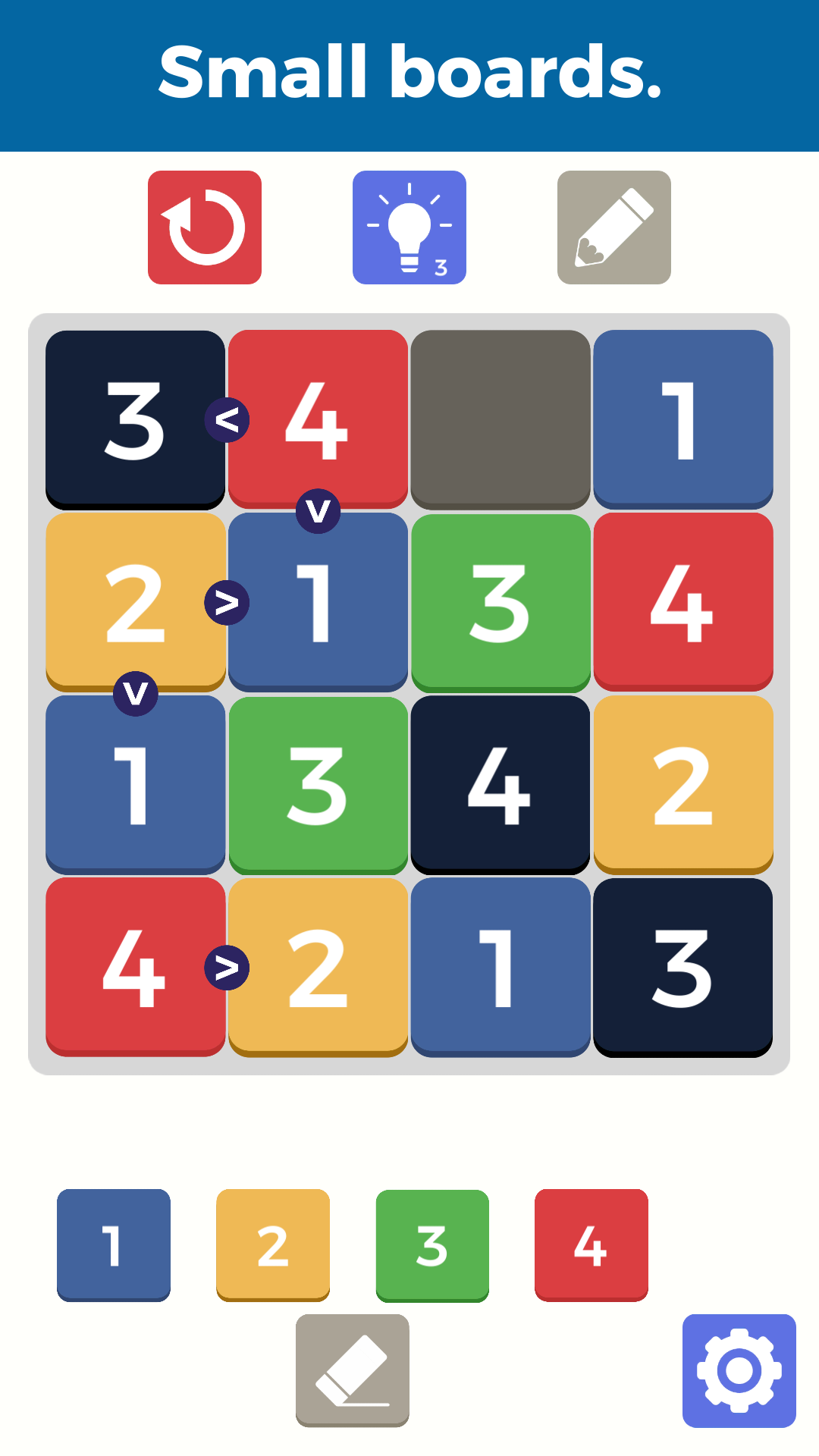Choose the blue number 1 tile below the board
Viewport: 819px width, 1456px height.
pos(114,1245)
